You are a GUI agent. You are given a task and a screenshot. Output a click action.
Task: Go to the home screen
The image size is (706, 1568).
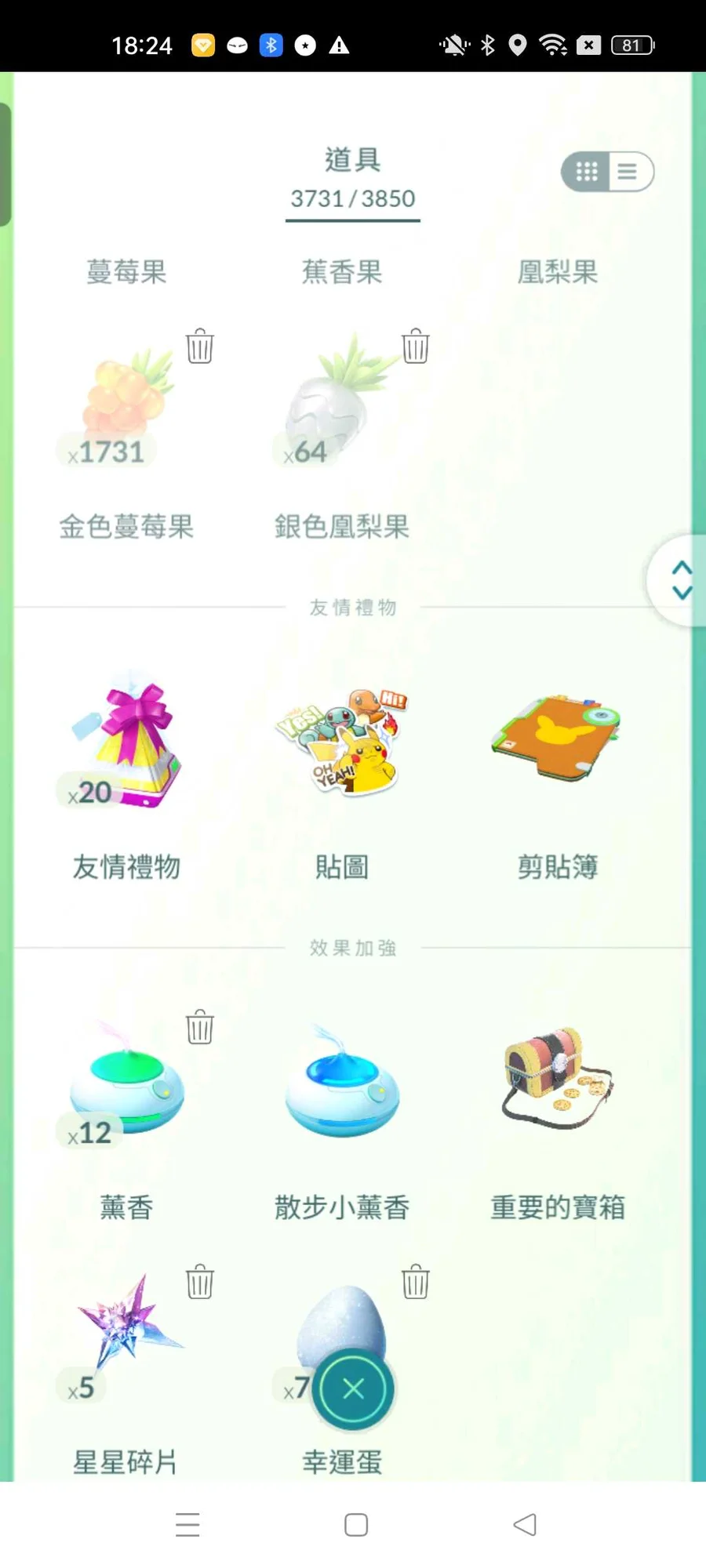[356, 1525]
